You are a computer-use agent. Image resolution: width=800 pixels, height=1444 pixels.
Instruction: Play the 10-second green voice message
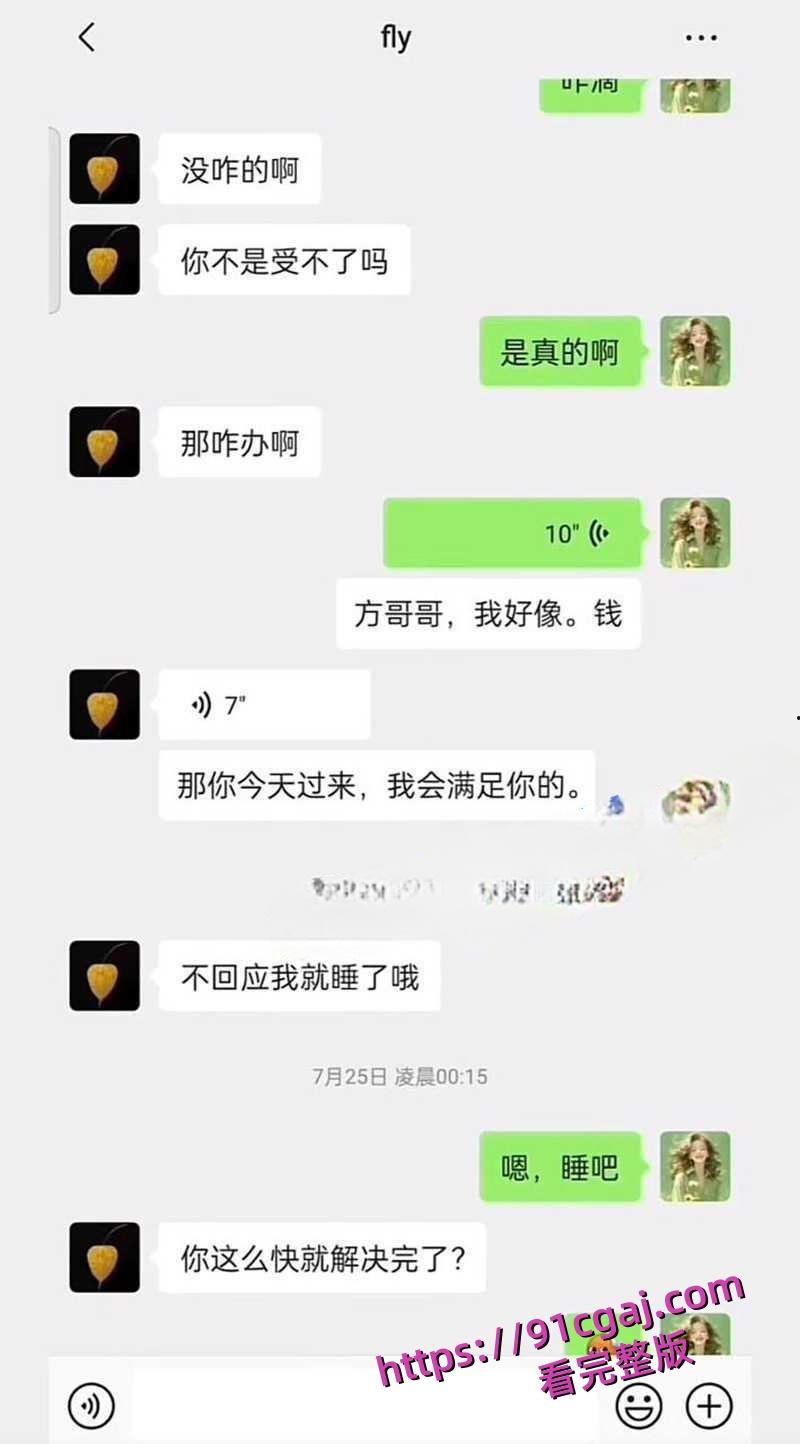click(x=512, y=533)
